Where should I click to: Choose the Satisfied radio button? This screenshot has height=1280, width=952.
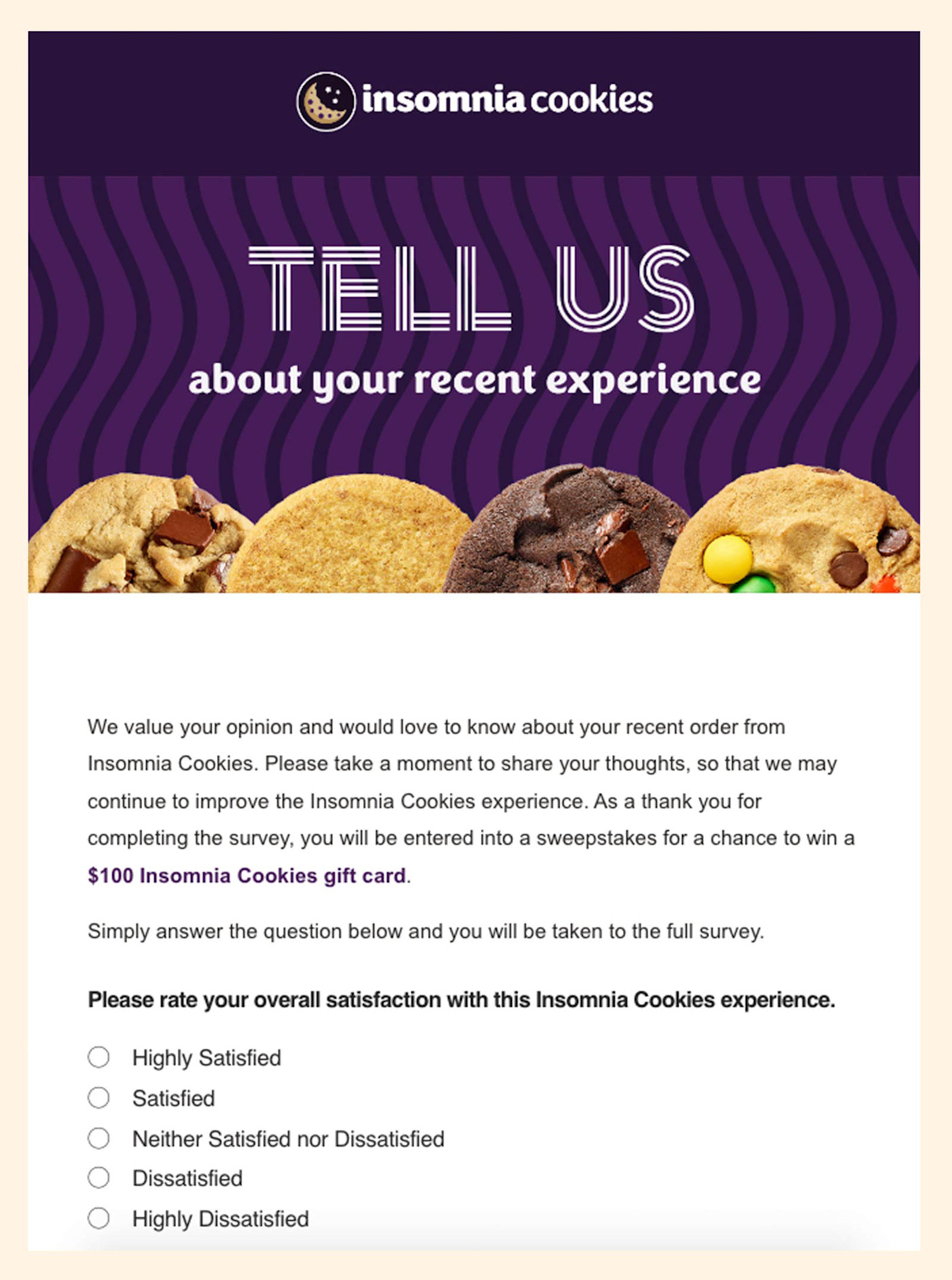[99, 1097]
